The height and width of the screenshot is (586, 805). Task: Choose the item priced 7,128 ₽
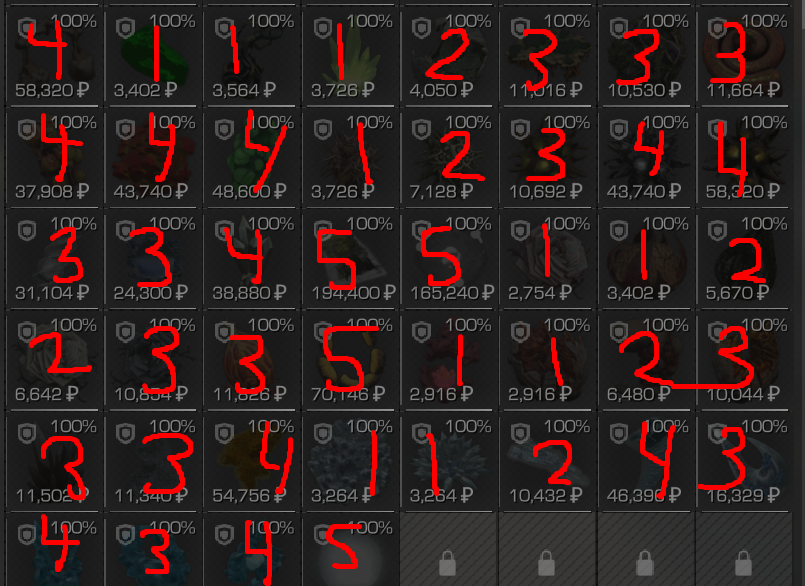point(450,156)
